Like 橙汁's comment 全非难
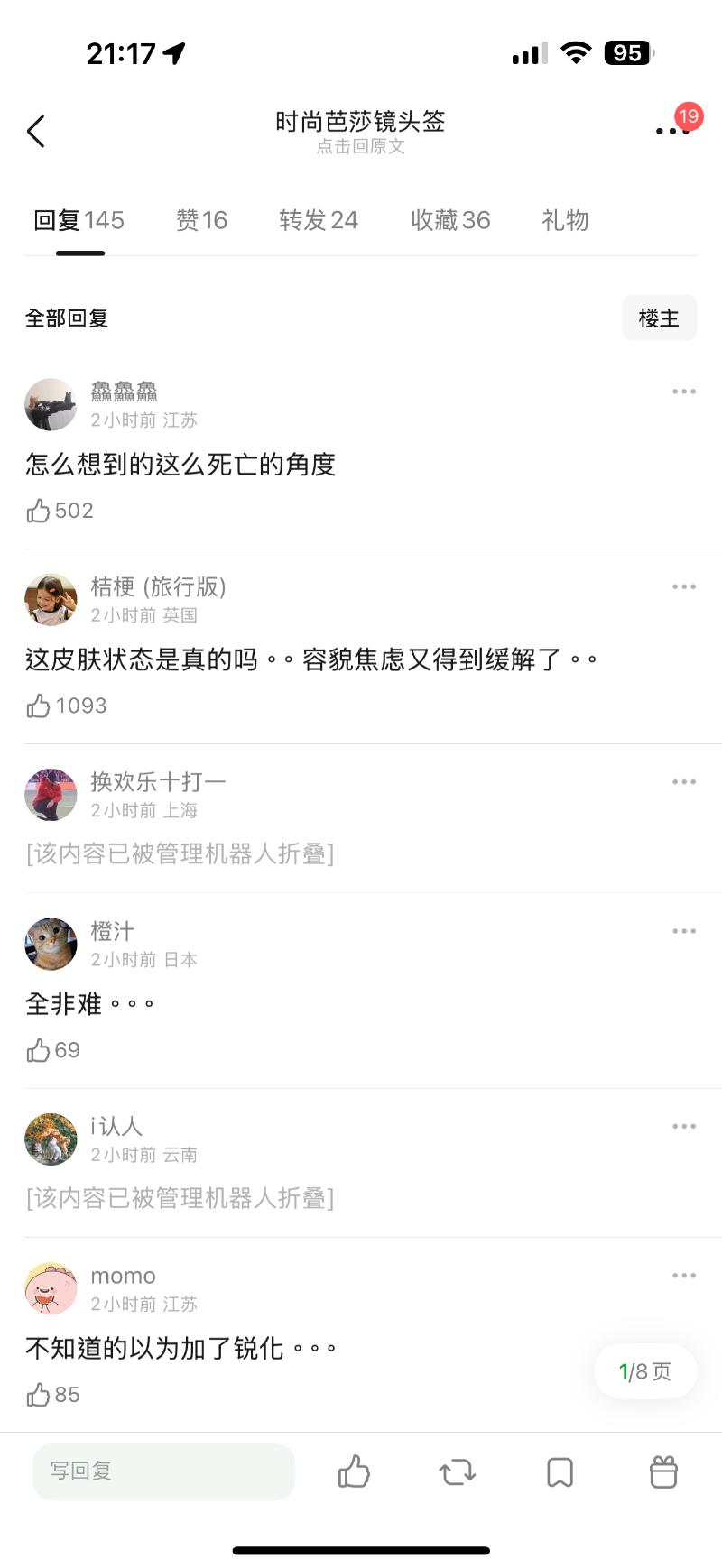The height and width of the screenshot is (1568, 722). (39, 1050)
